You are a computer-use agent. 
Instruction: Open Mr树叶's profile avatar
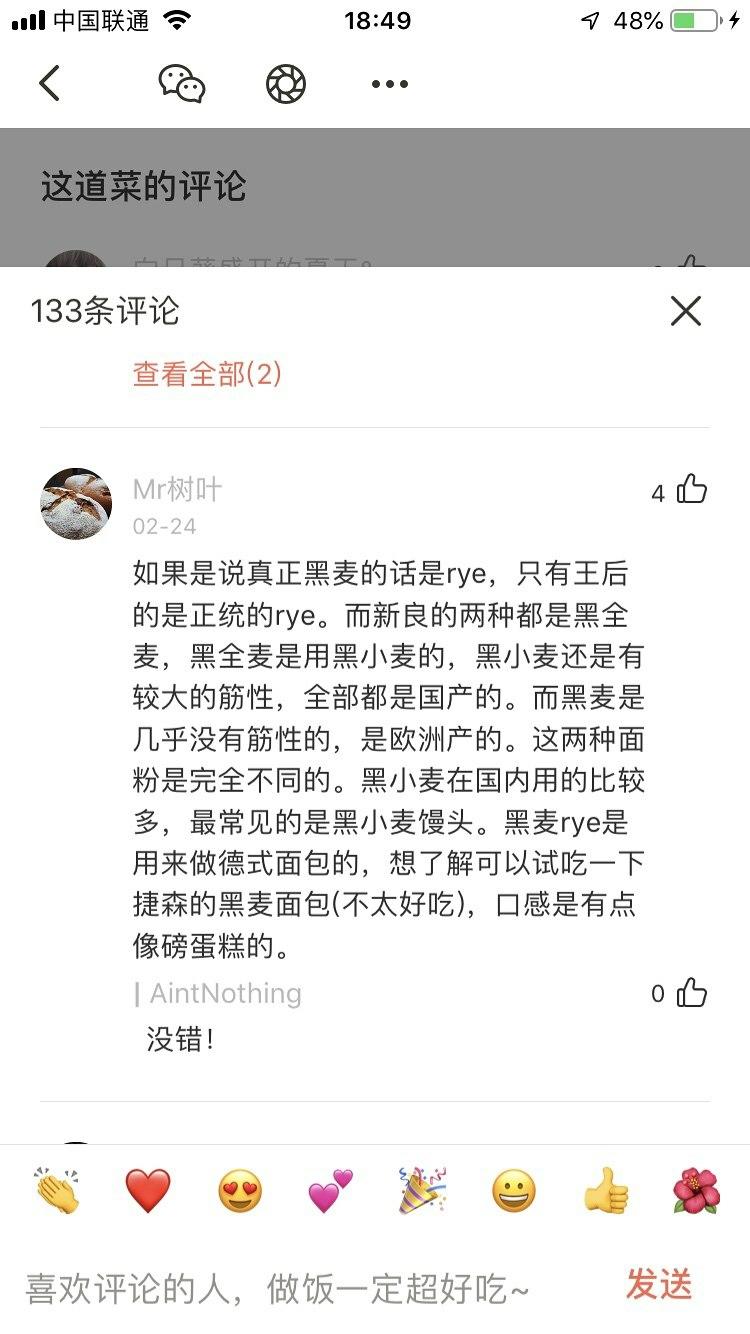click(76, 504)
